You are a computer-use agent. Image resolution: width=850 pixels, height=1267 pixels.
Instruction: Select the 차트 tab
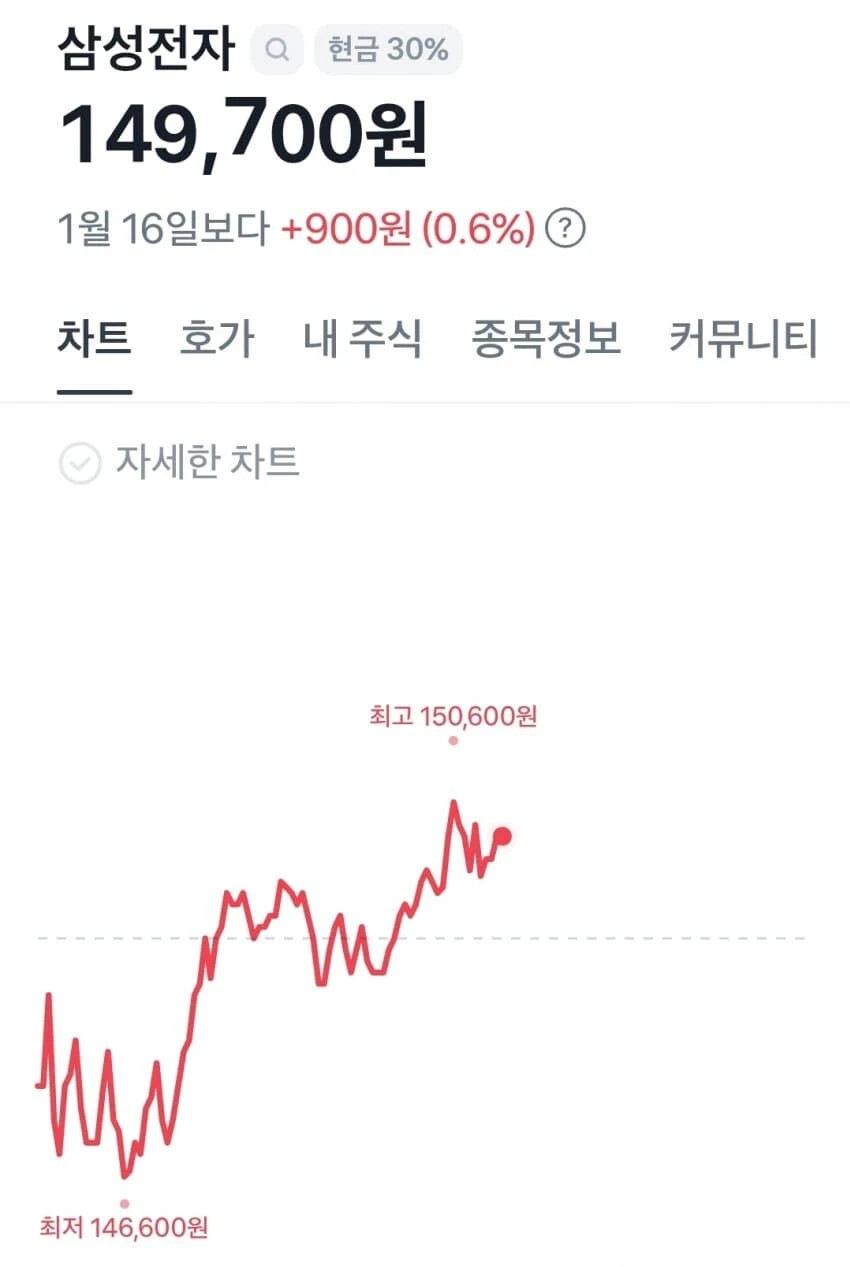pyautogui.click(x=94, y=339)
